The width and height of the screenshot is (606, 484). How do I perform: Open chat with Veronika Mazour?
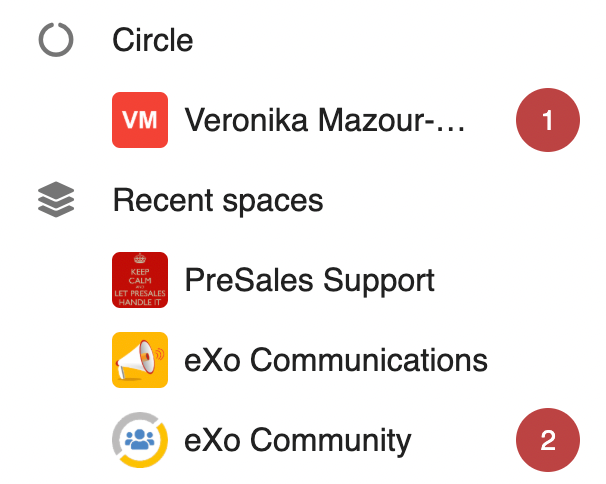pos(324,121)
